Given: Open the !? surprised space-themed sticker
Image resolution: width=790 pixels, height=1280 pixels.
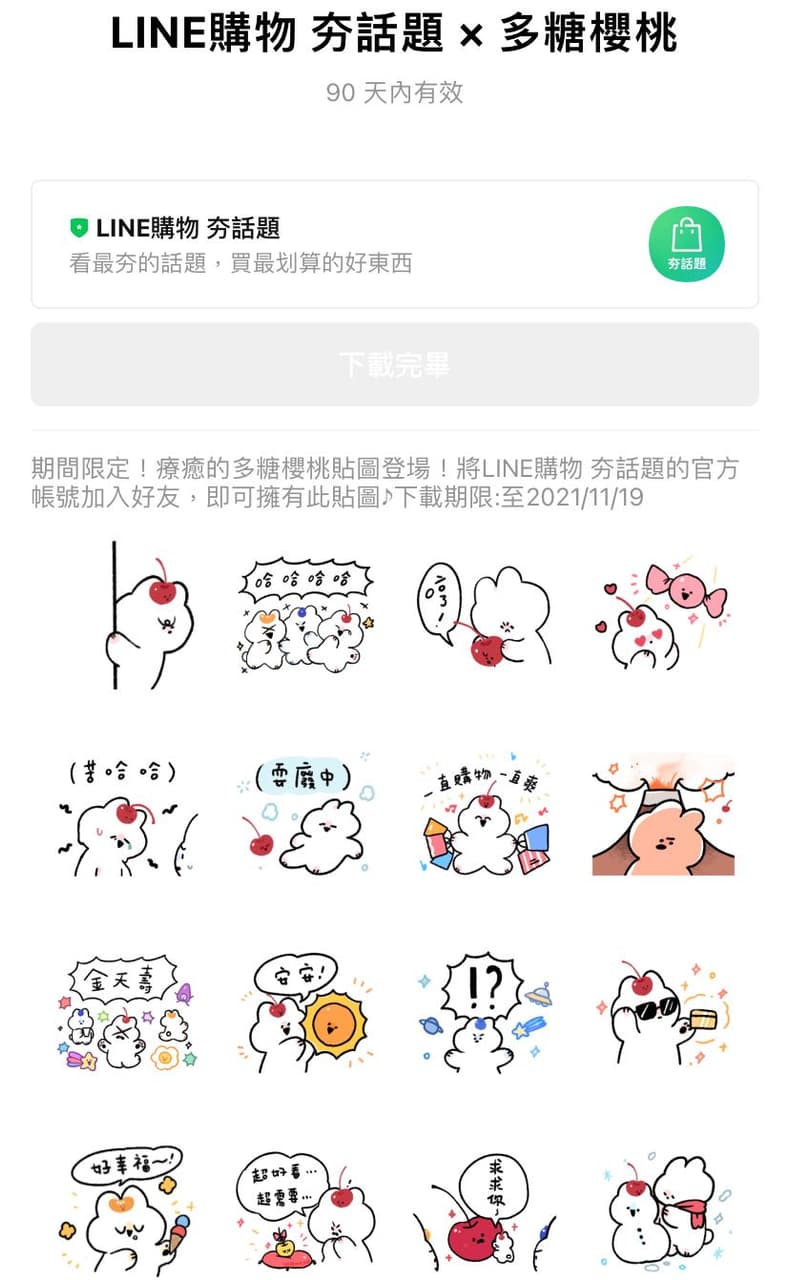Looking at the screenshot, I should pyautogui.click(x=484, y=1015).
